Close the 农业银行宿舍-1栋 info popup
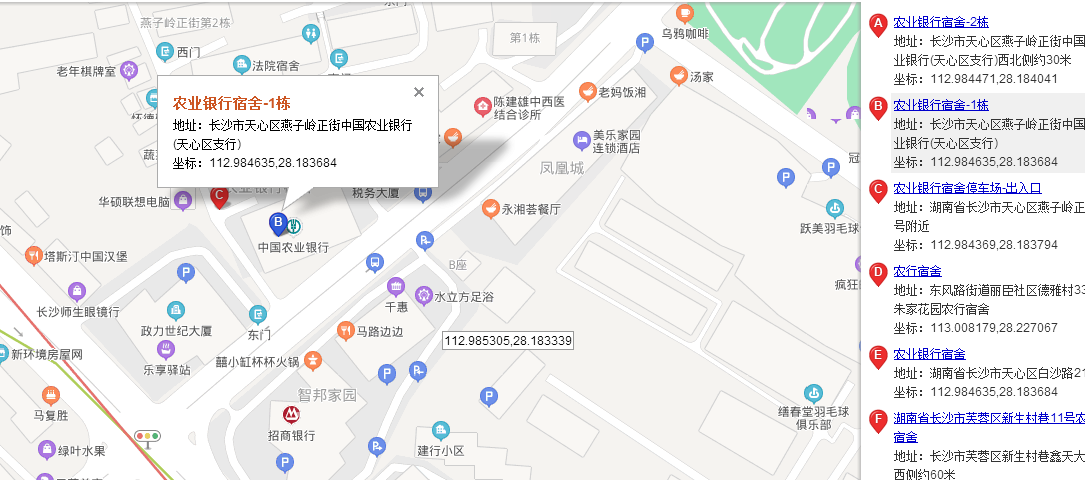Viewport: 1085px width, 480px height. tap(419, 92)
